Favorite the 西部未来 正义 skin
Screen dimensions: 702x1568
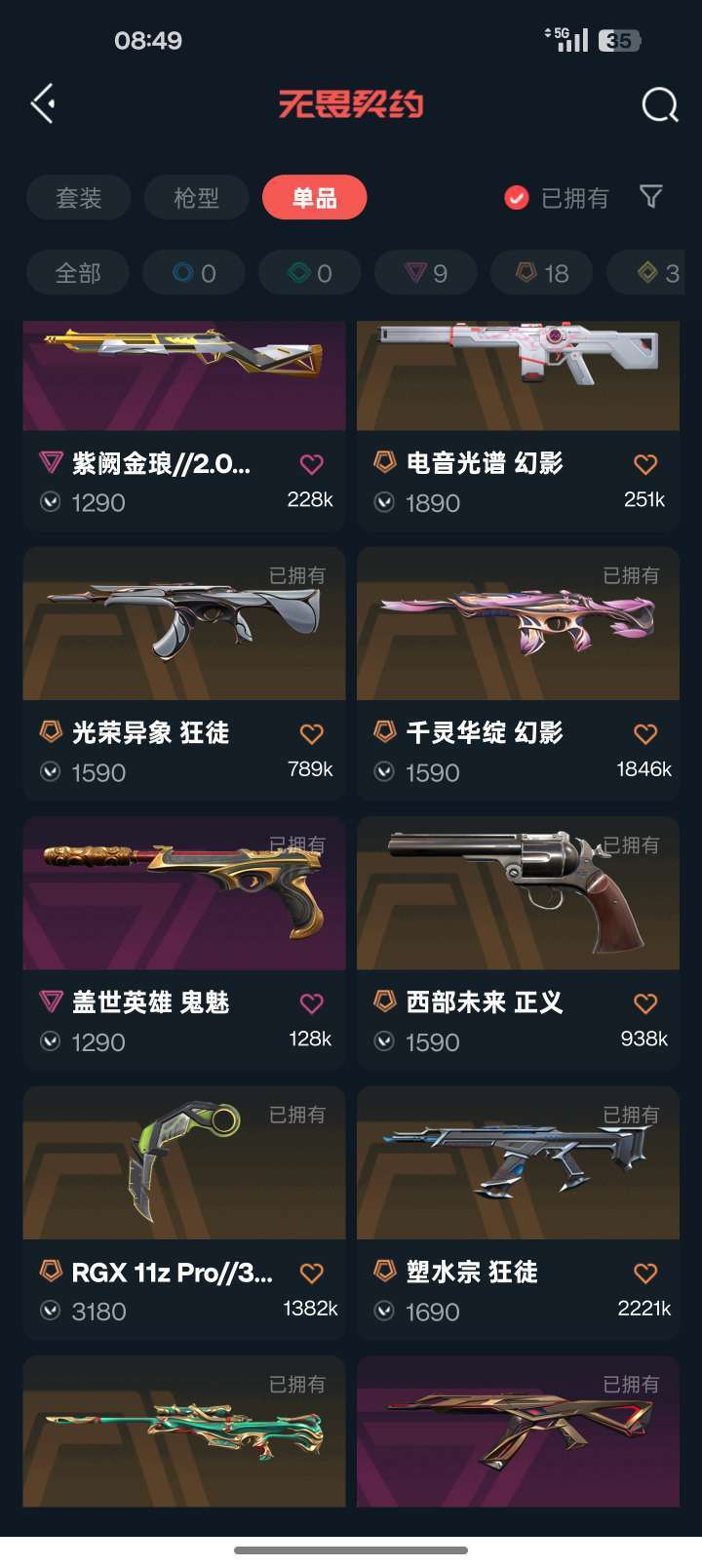tap(645, 1003)
